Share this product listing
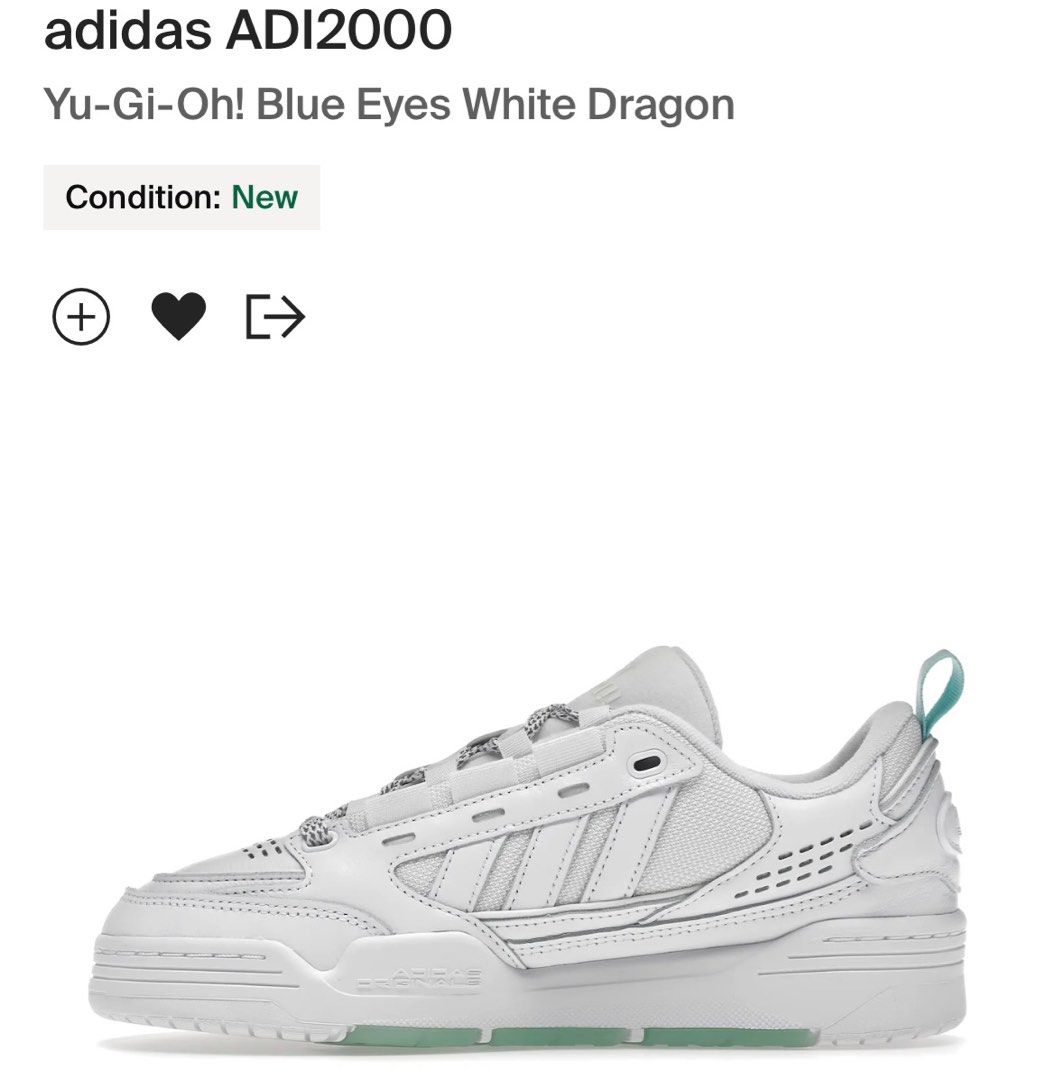The height and width of the screenshot is (1080, 1056). pyautogui.click(x=274, y=317)
